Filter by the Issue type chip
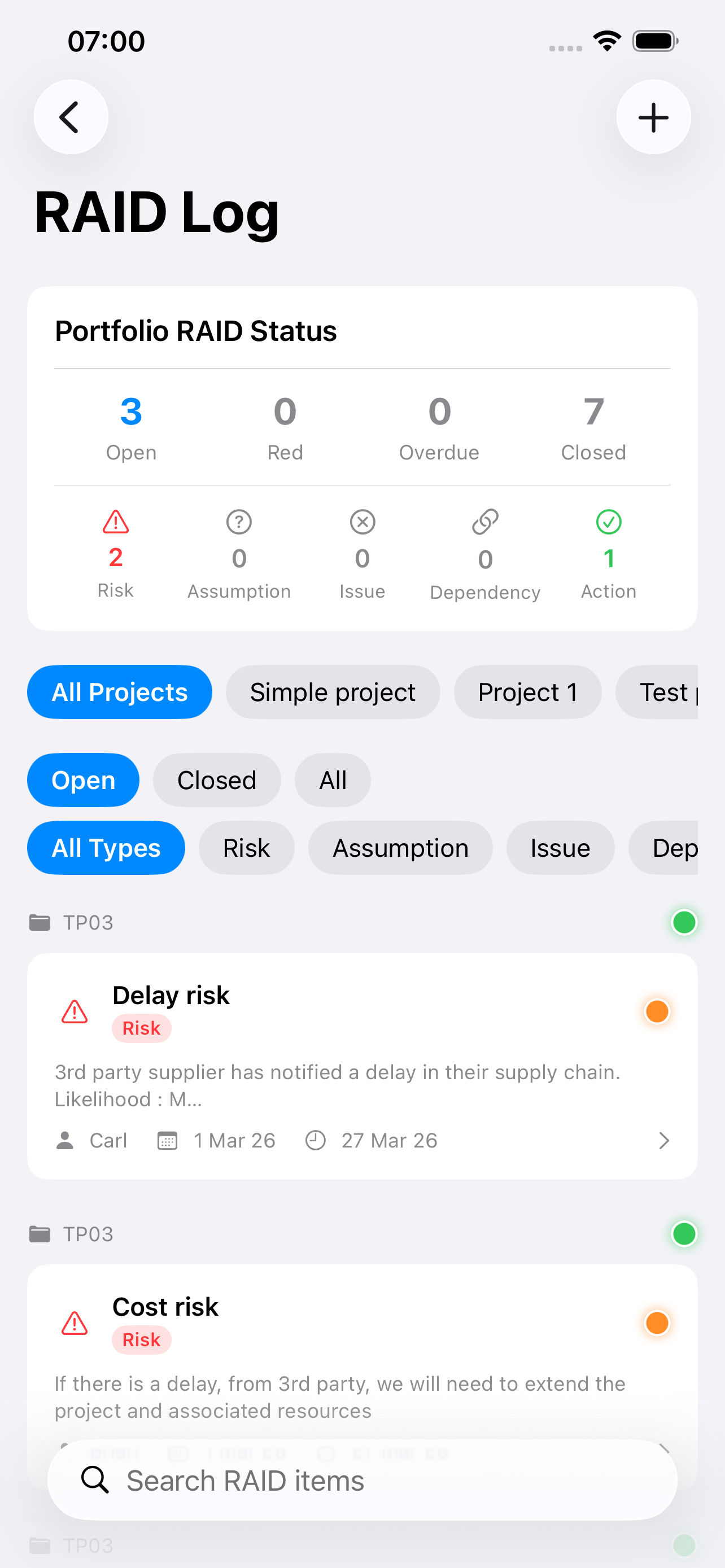The width and height of the screenshot is (725, 1568). [560, 848]
